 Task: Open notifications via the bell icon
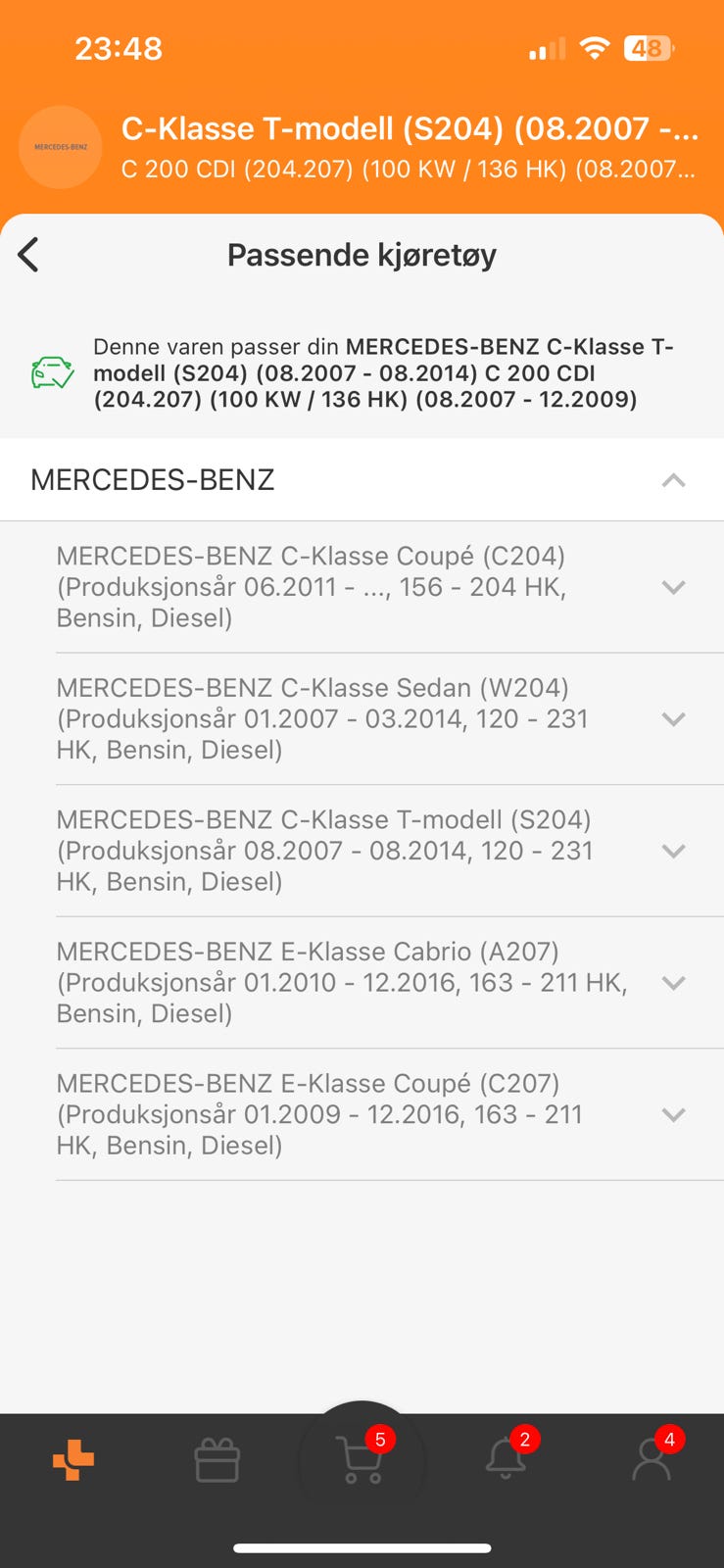[x=507, y=1460]
